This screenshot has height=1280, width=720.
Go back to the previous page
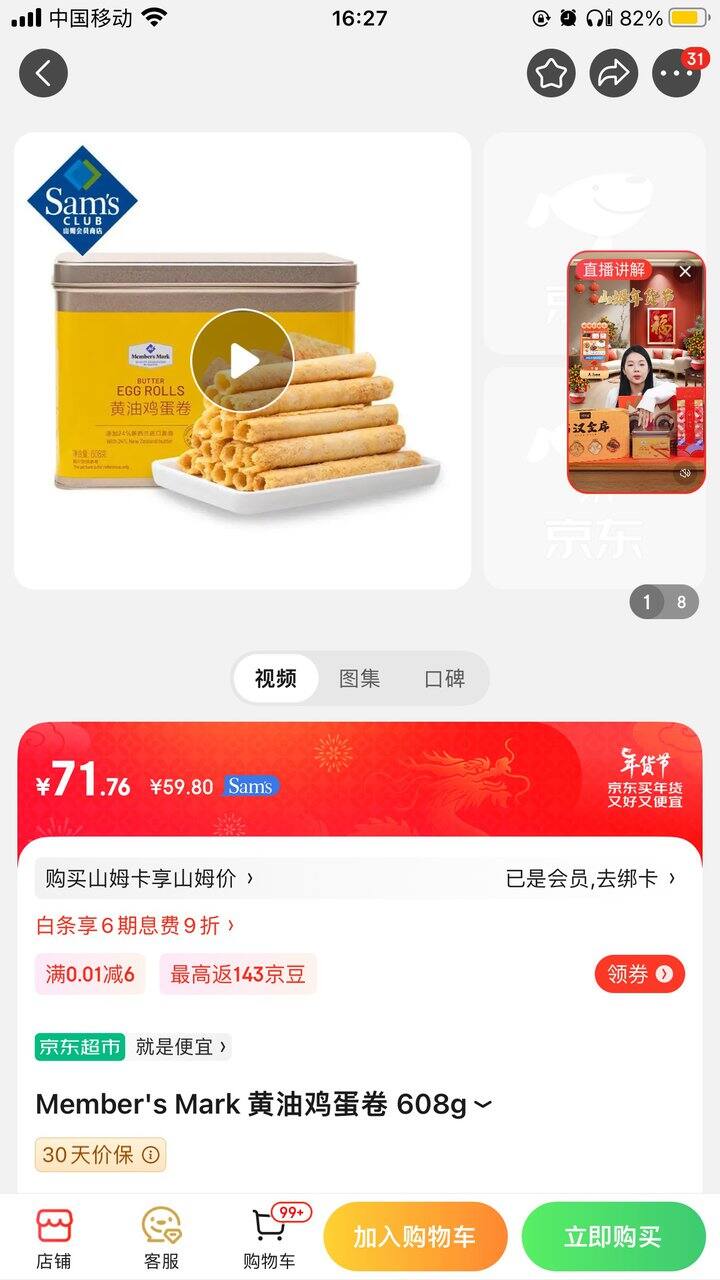click(43, 73)
